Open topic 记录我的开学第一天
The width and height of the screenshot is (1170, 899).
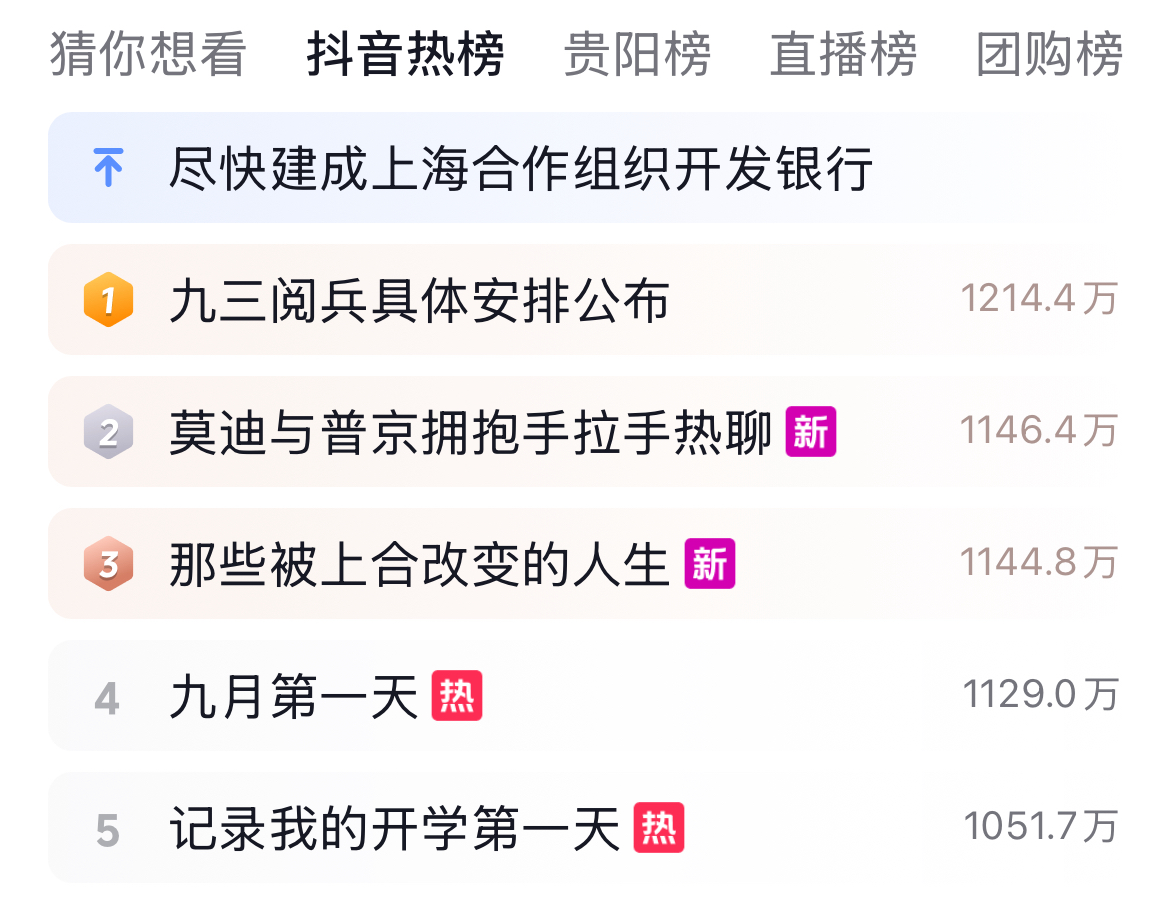click(x=395, y=828)
